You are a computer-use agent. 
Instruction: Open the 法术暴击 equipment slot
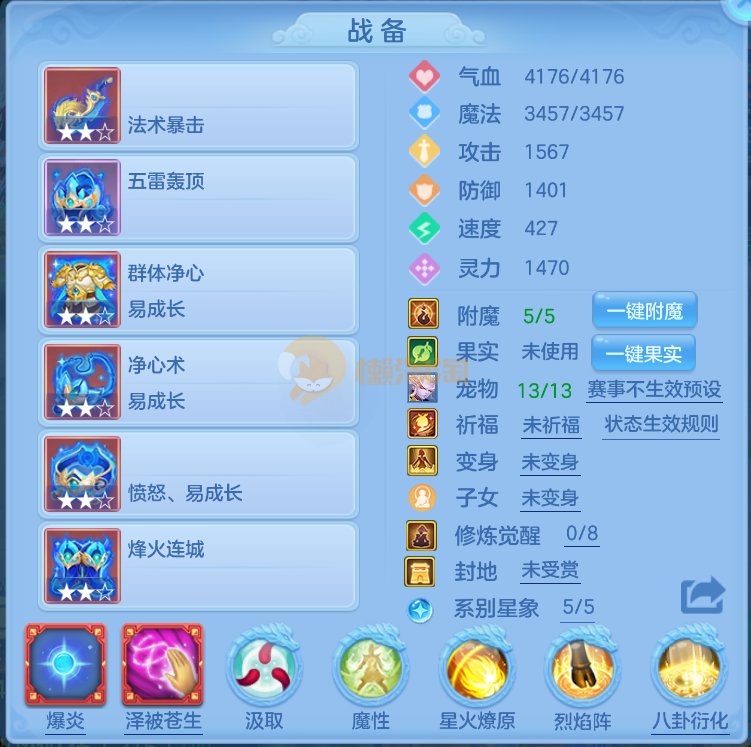coord(198,106)
